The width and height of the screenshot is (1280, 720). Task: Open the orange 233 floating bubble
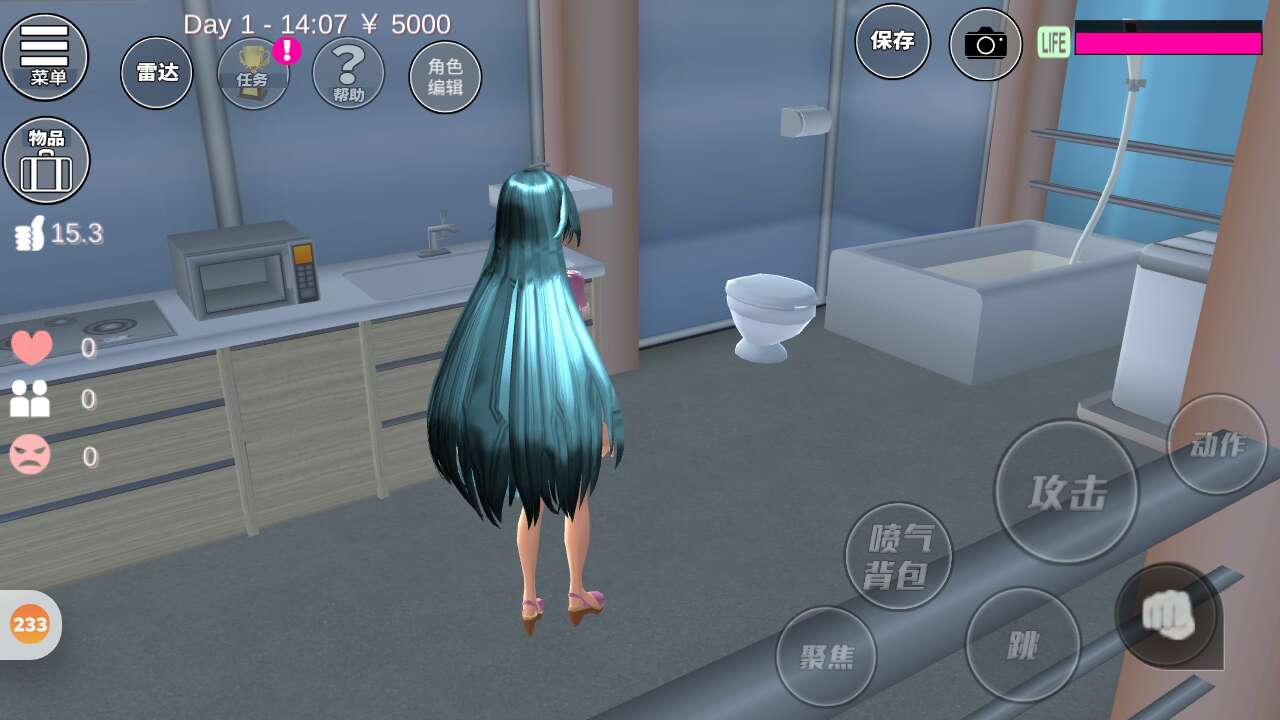click(x=30, y=625)
